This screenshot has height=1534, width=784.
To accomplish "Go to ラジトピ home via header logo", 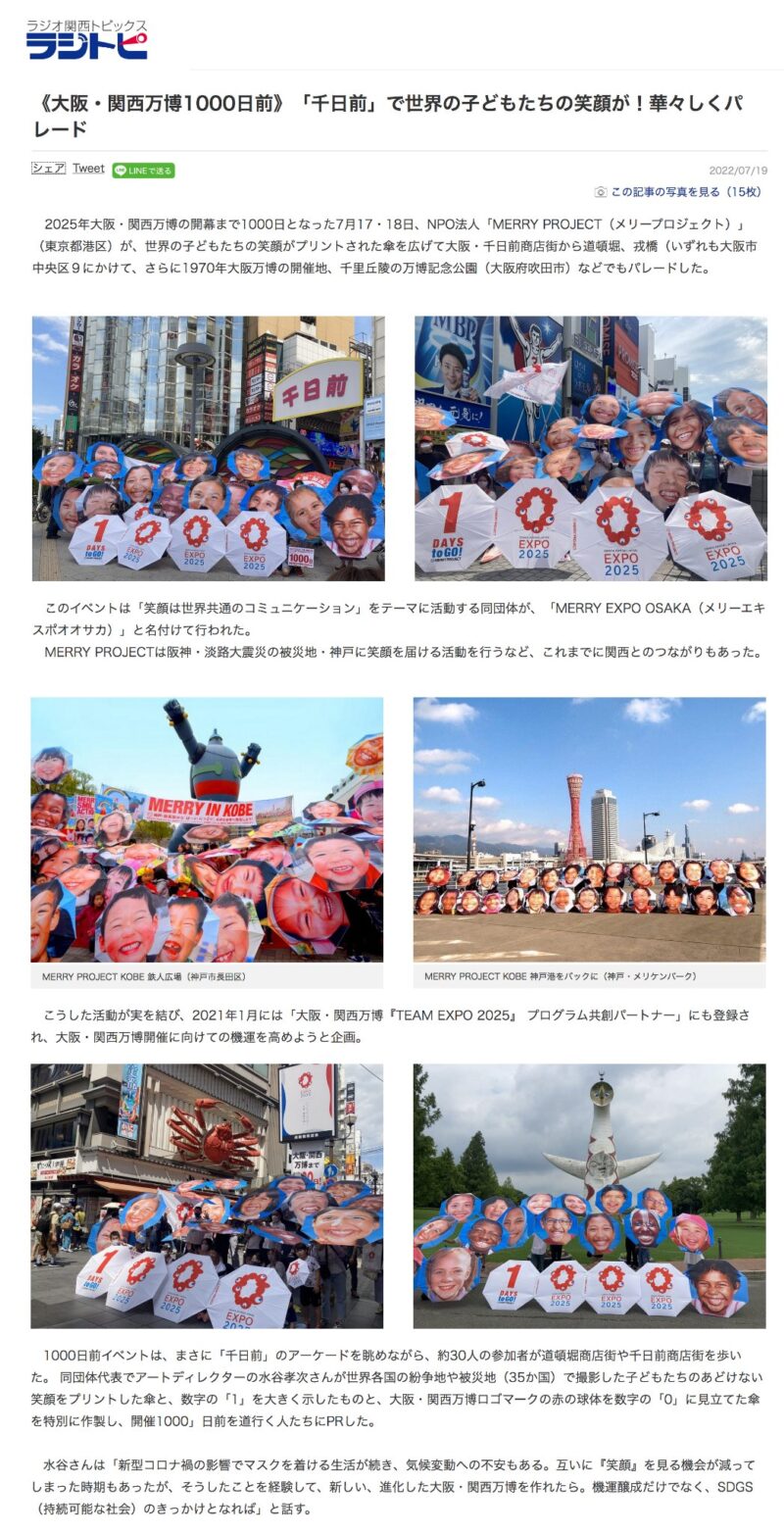I will (x=86, y=39).
